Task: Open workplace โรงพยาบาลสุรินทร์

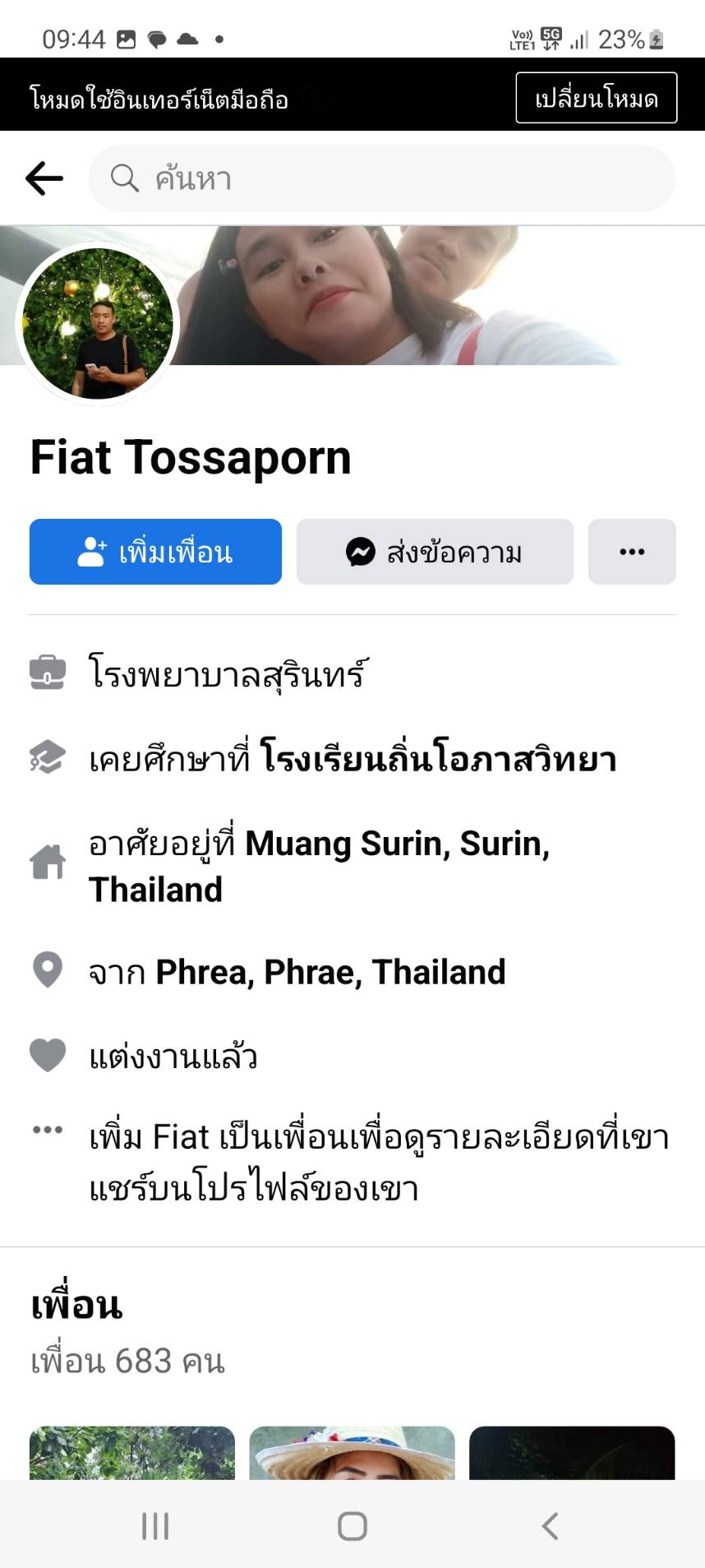Action: coord(228,673)
